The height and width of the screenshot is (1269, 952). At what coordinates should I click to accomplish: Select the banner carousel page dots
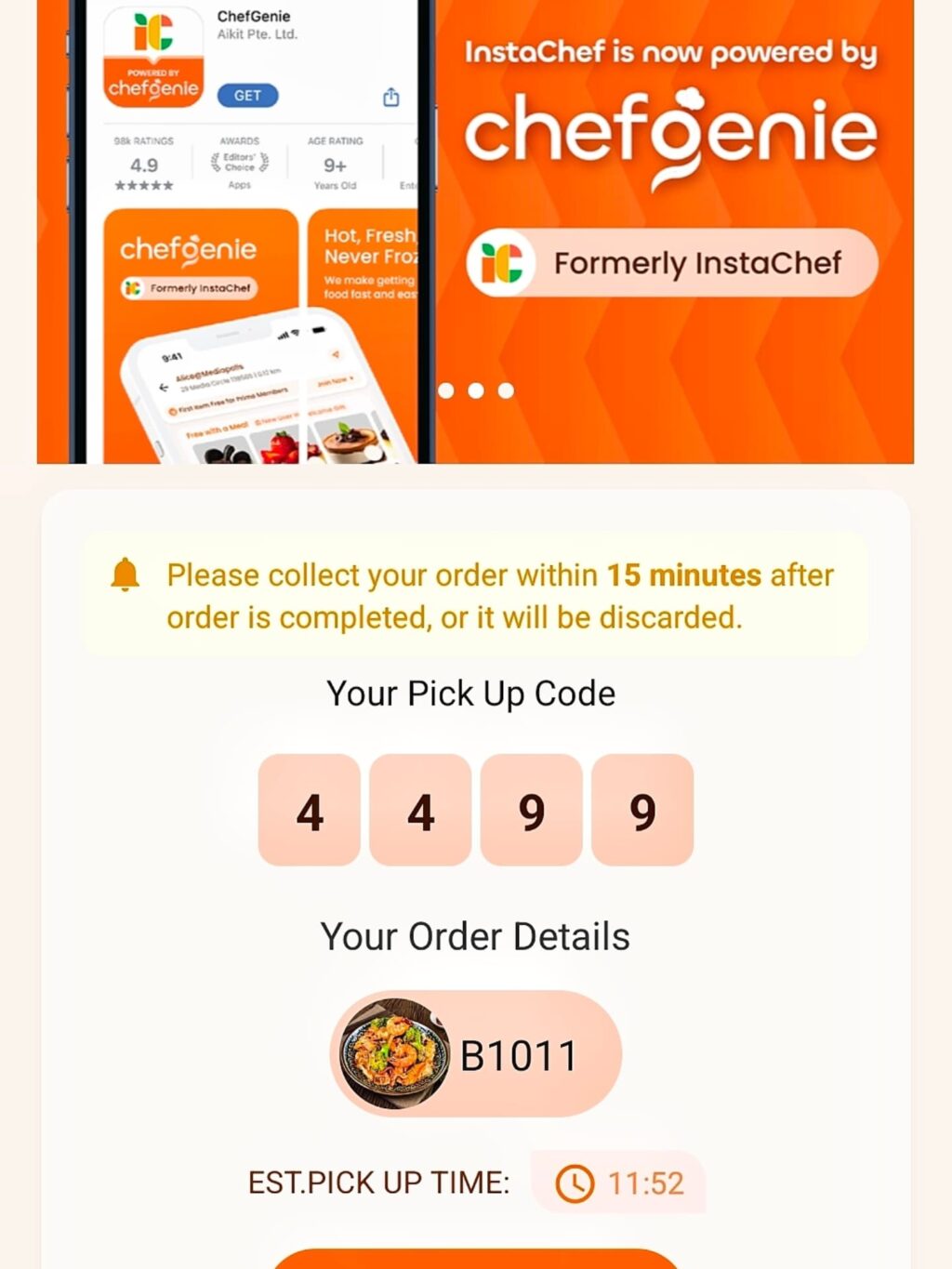[476, 390]
